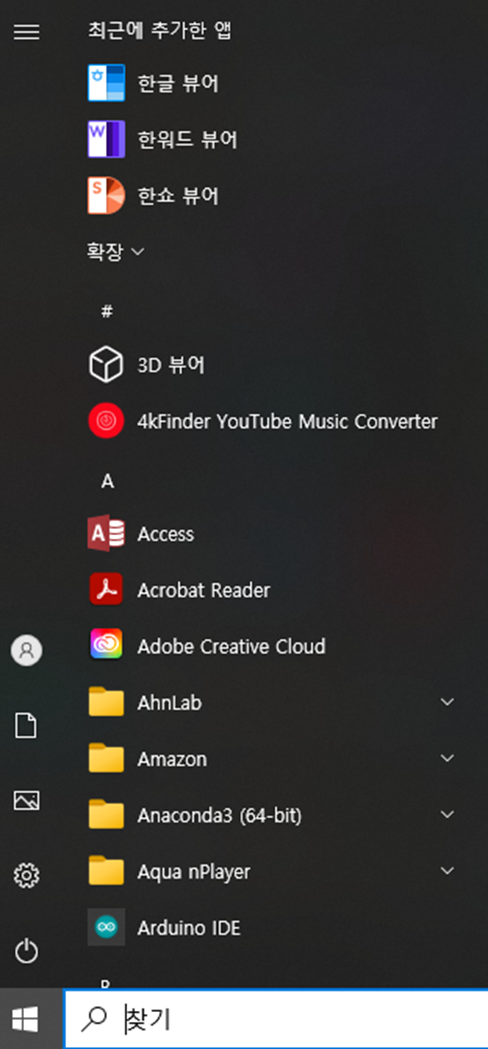Open the Pictures folder icon
This screenshot has width=488, height=1049.
[26, 800]
